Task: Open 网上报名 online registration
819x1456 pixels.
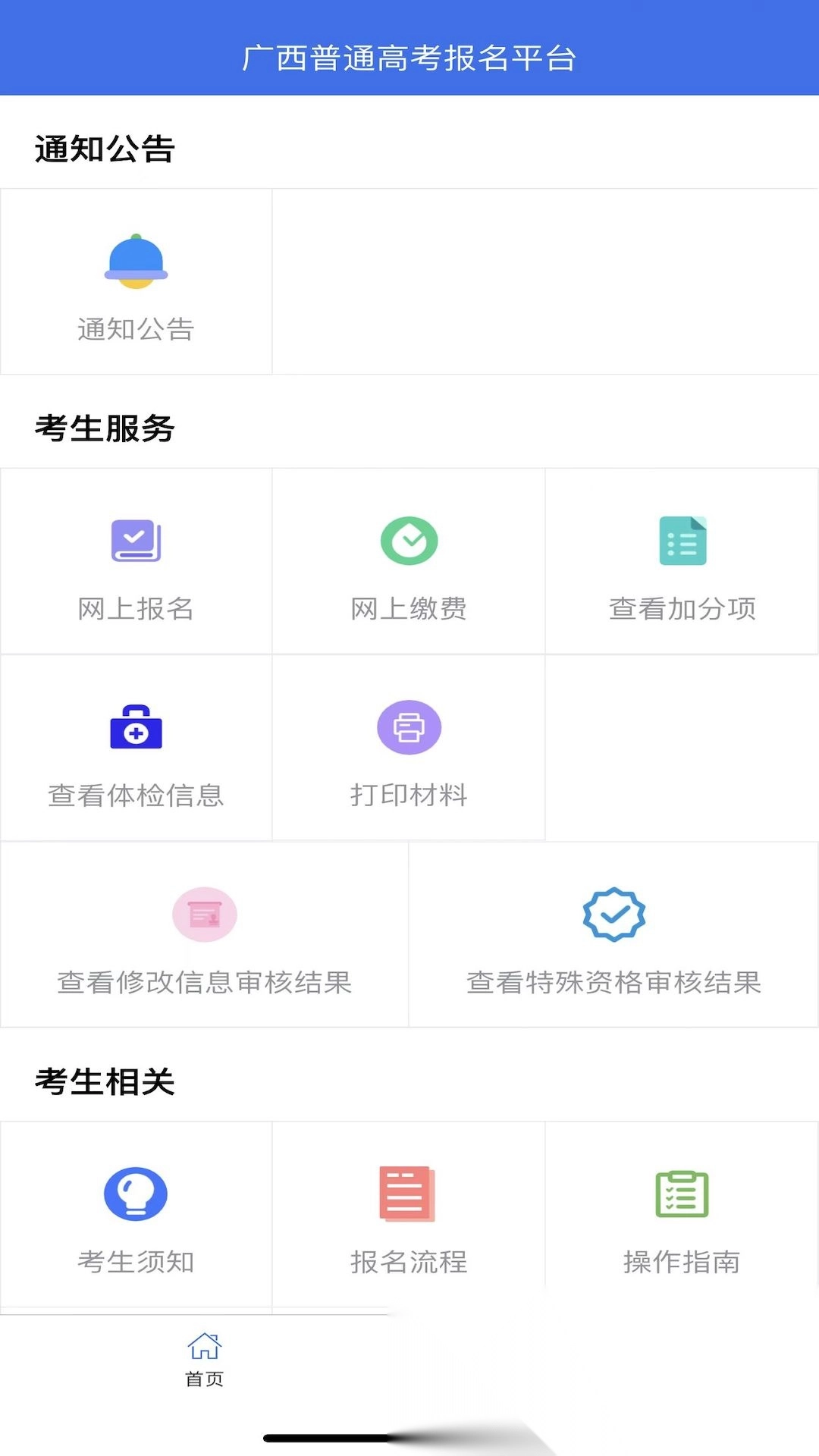Action: click(136, 562)
